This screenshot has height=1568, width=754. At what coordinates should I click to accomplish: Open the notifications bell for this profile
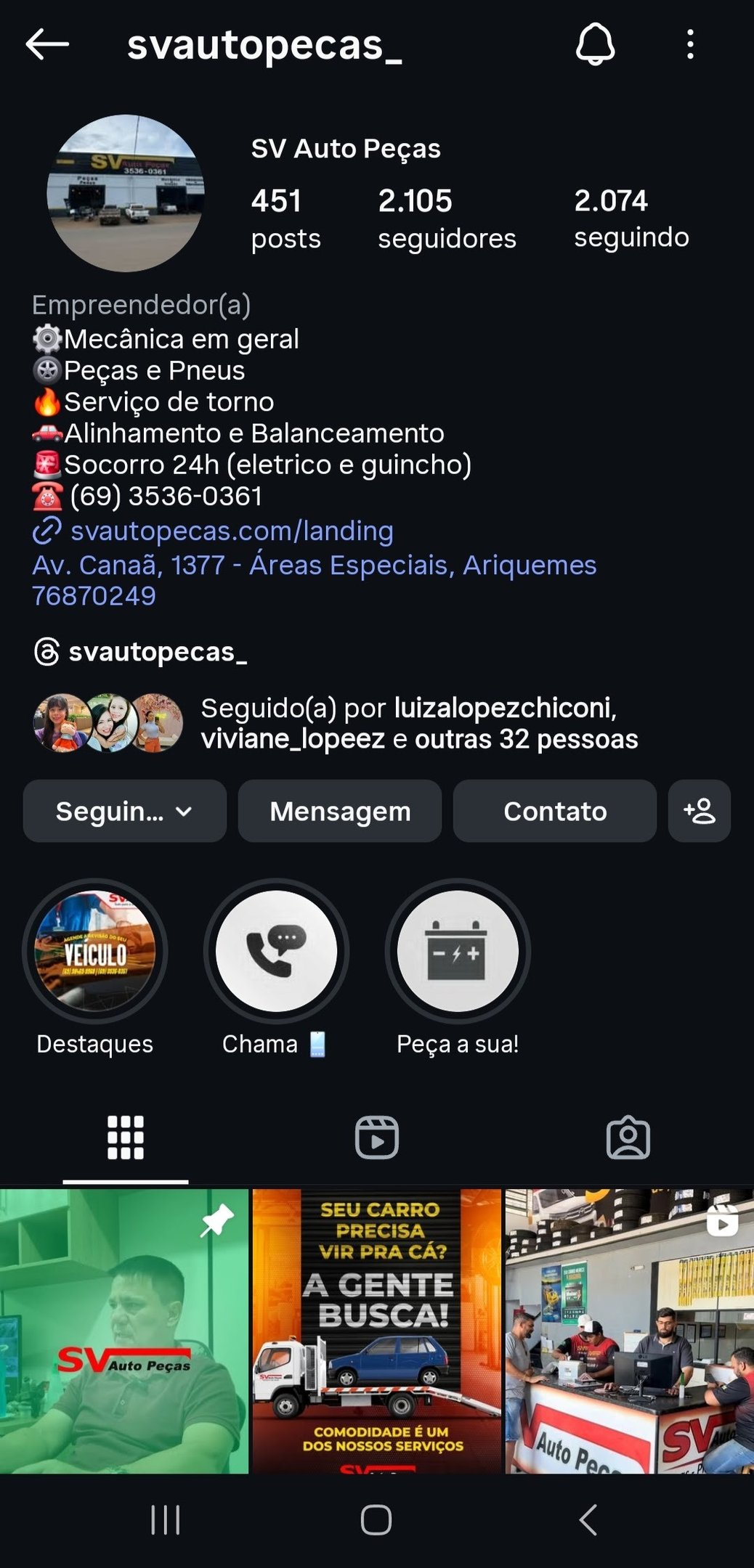point(595,44)
